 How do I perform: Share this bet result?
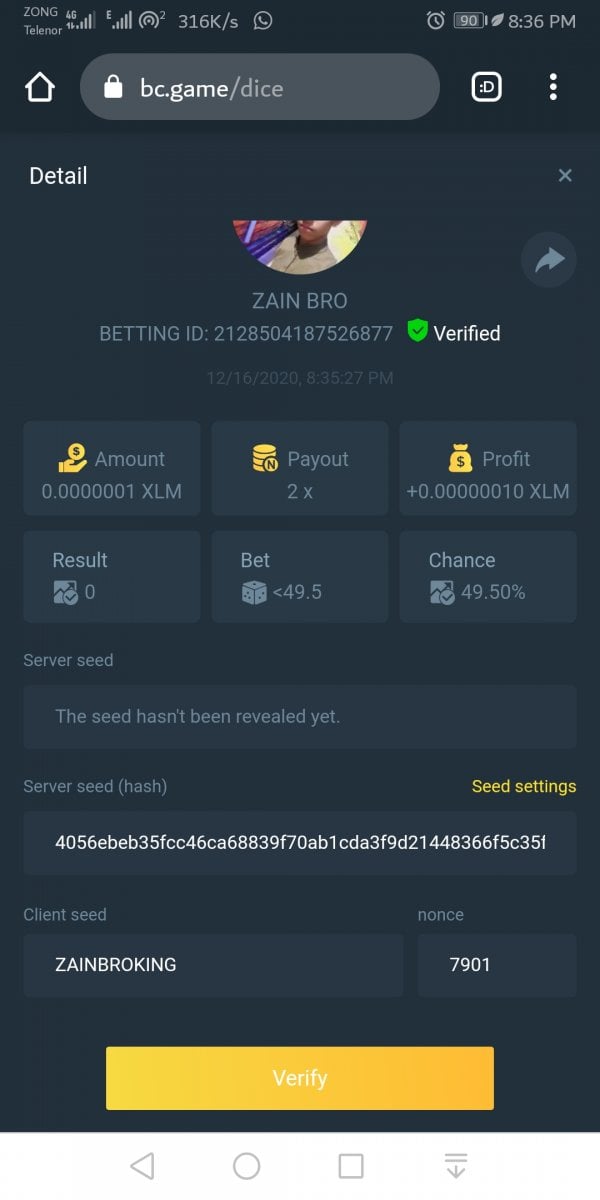549,261
